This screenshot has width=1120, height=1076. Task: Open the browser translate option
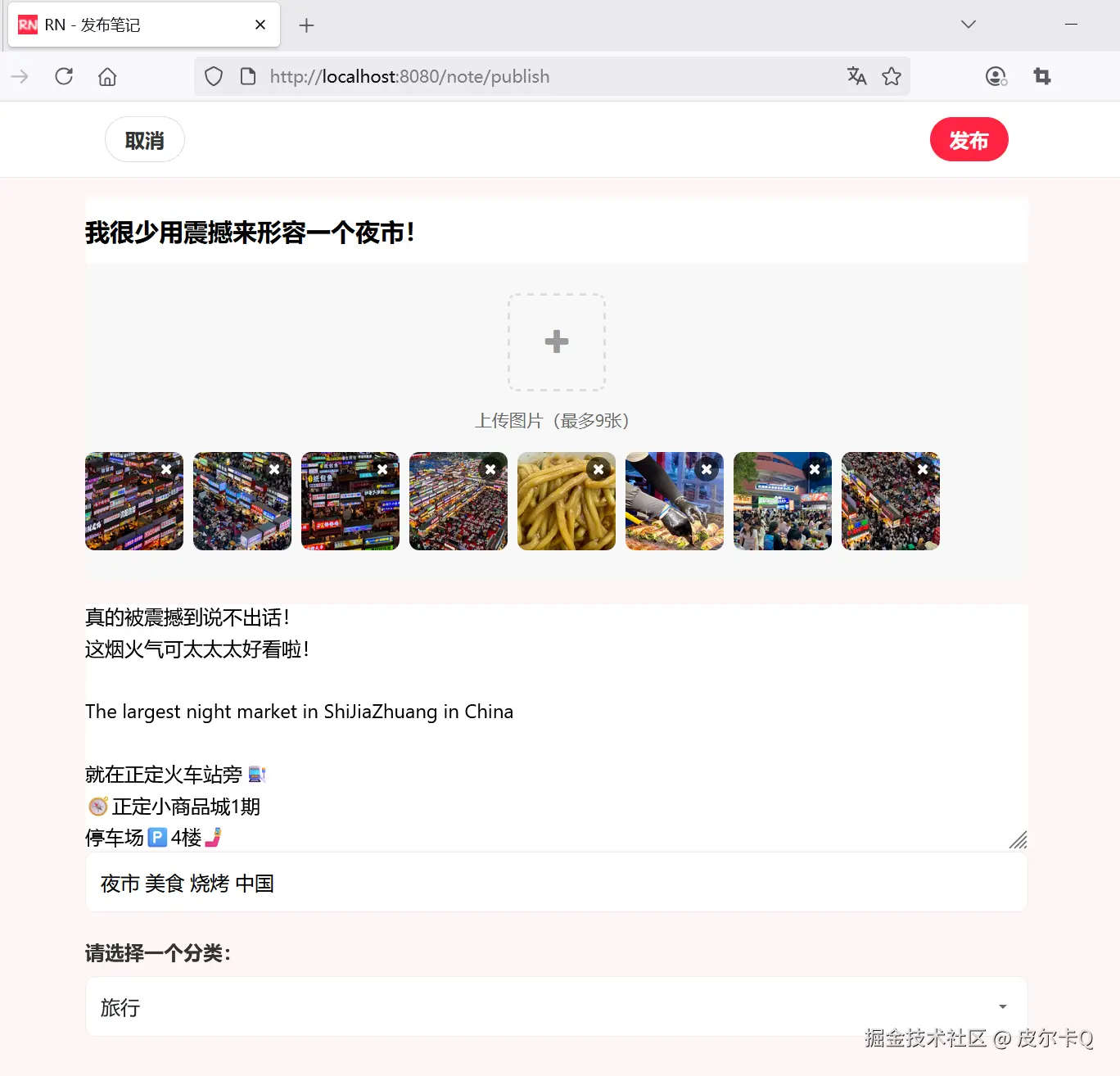(x=856, y=76)
